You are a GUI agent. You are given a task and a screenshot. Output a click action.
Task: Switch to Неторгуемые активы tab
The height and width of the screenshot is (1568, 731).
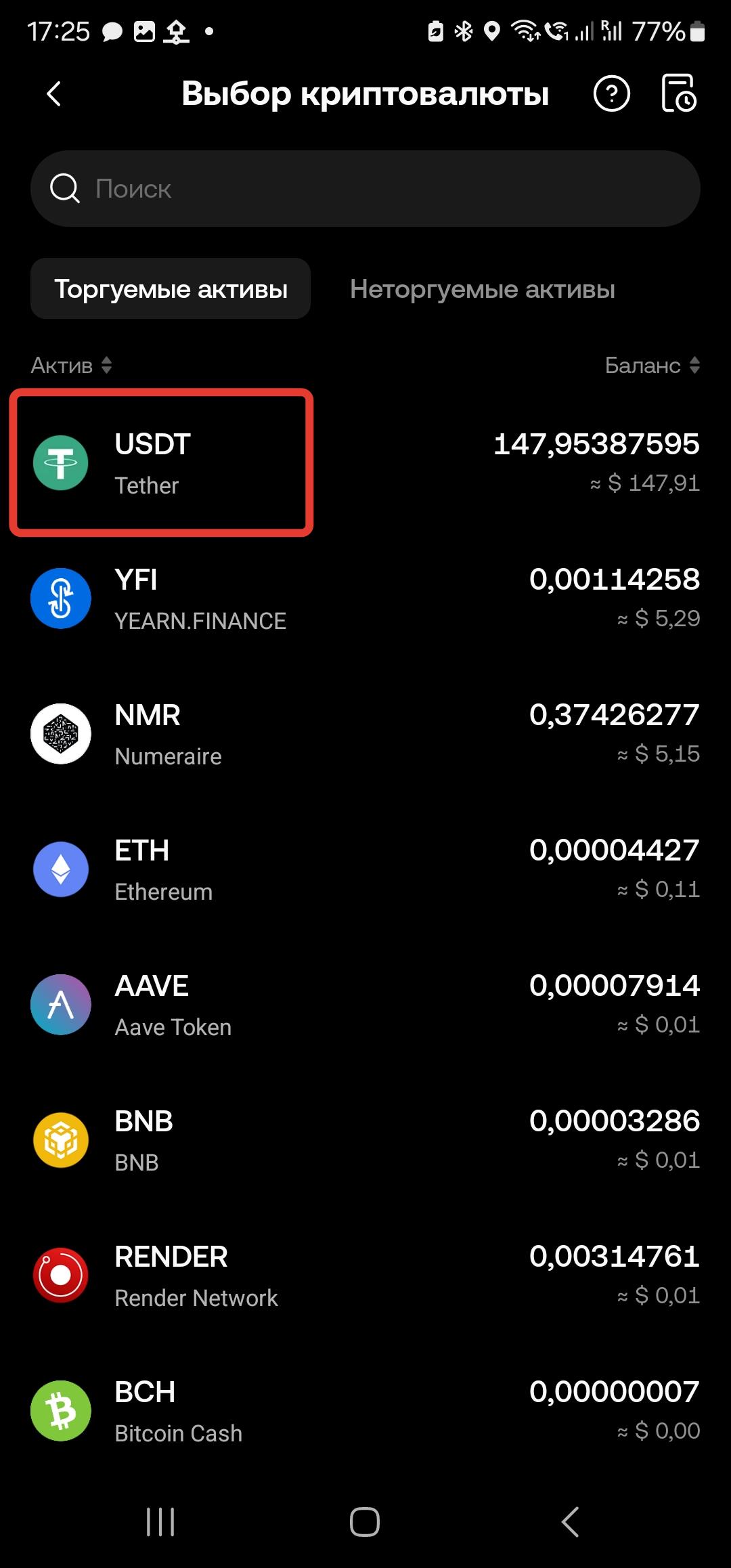click(x=482, y=289)
